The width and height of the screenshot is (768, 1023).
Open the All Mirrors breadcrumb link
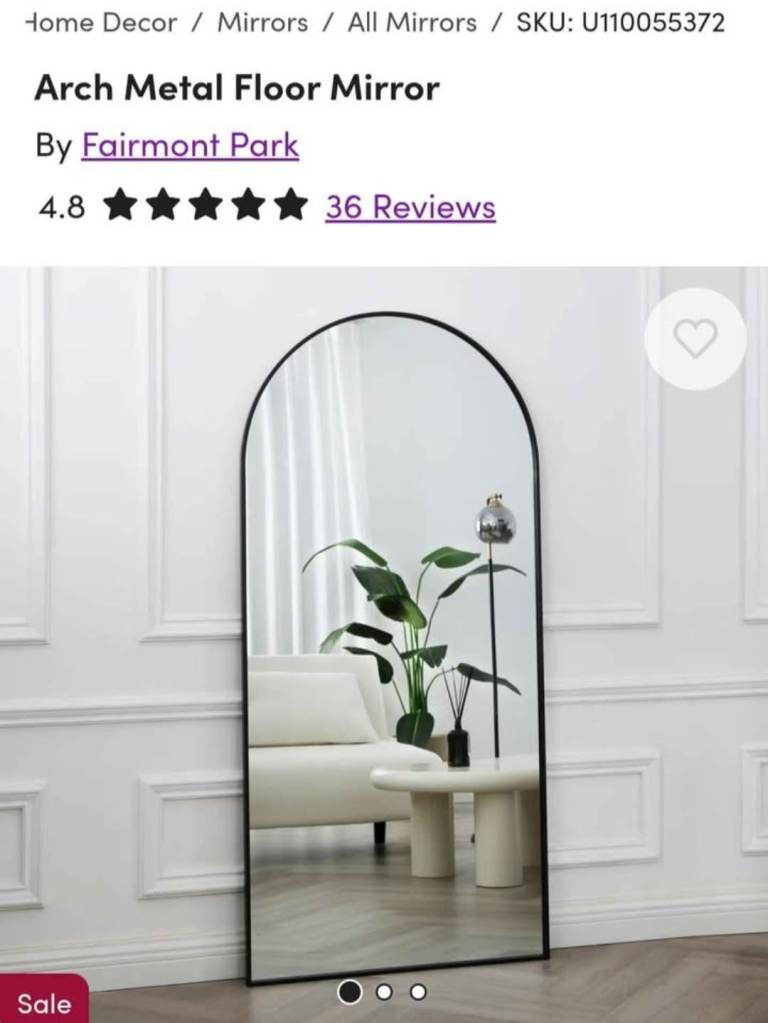click(x=411, y=22)
